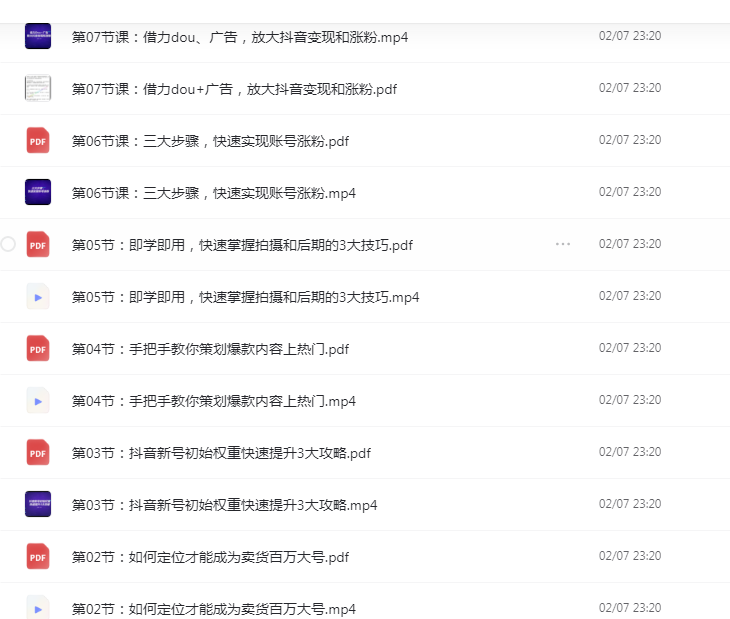Screen dimensions: 730x619
Task: Open 第07节课 借力dou+广告 pdf file
Action: tap(234, 89)
